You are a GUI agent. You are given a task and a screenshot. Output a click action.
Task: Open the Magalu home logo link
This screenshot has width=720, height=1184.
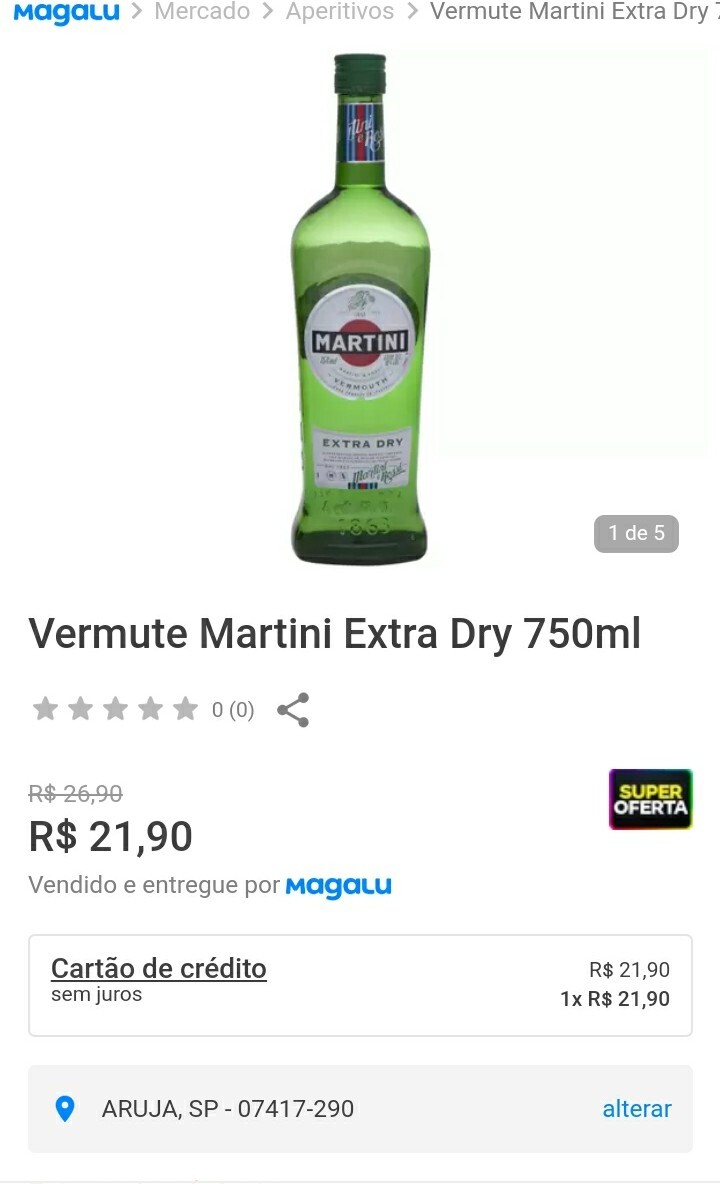66,13
